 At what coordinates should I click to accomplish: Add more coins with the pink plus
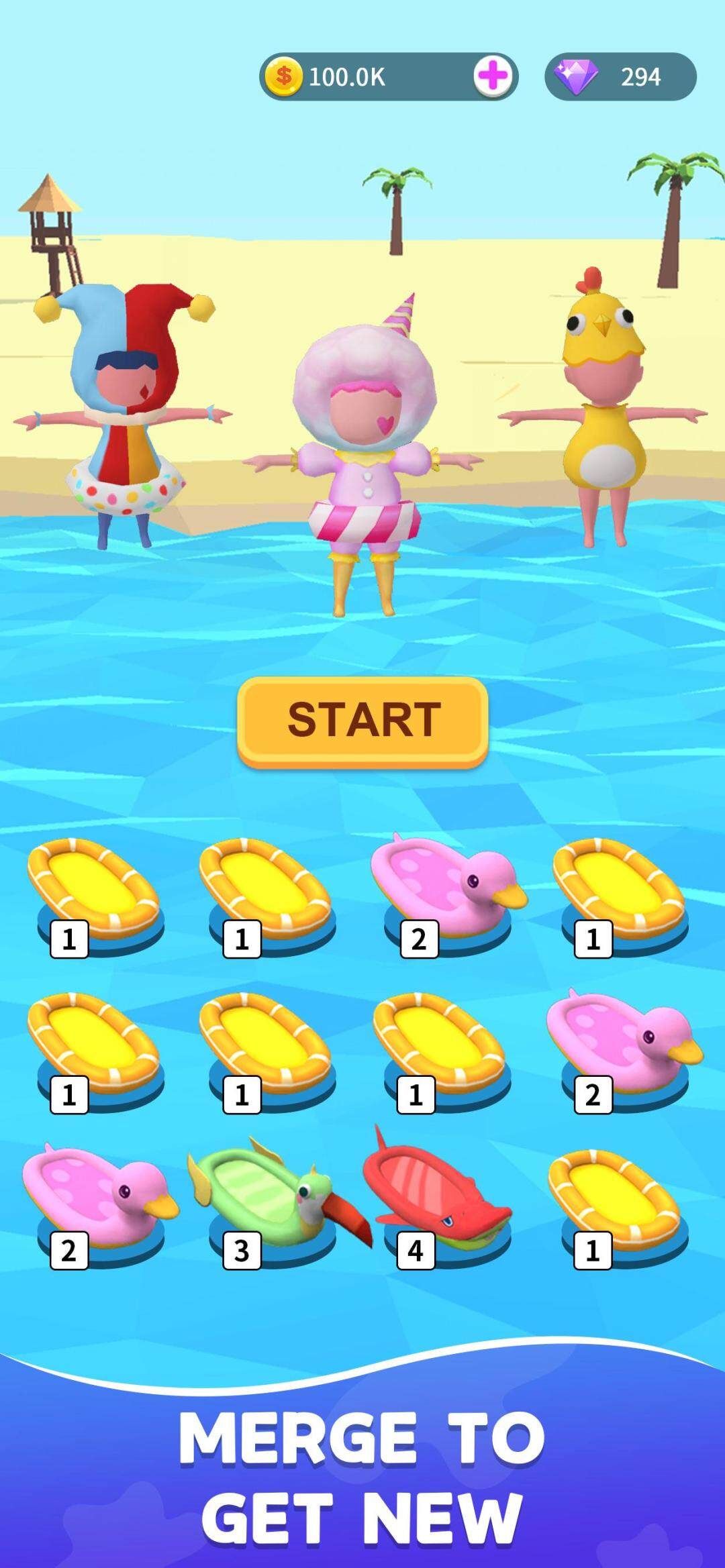point(493,76)
